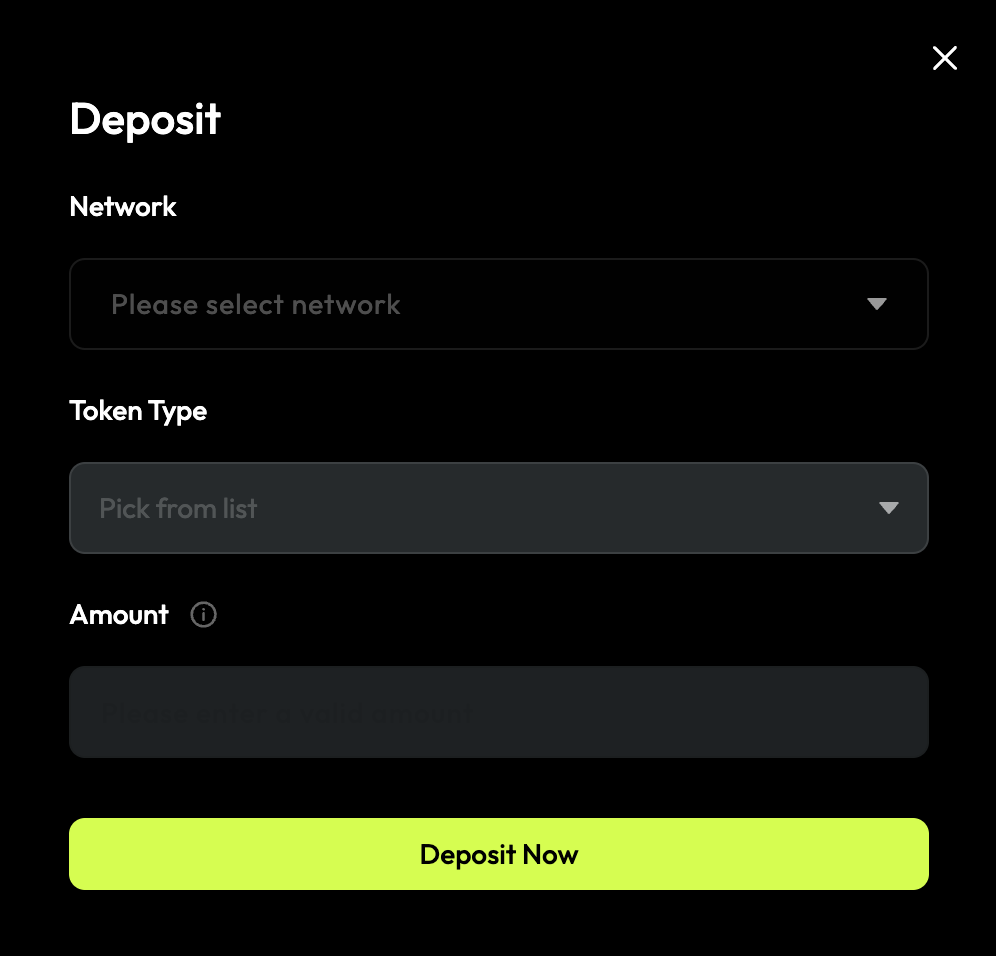Image resolution: width=996 pixels, height=956 pixels.
Task: Close the Deposit dialog
Action: pyautogui.click(x=944, y=58)
